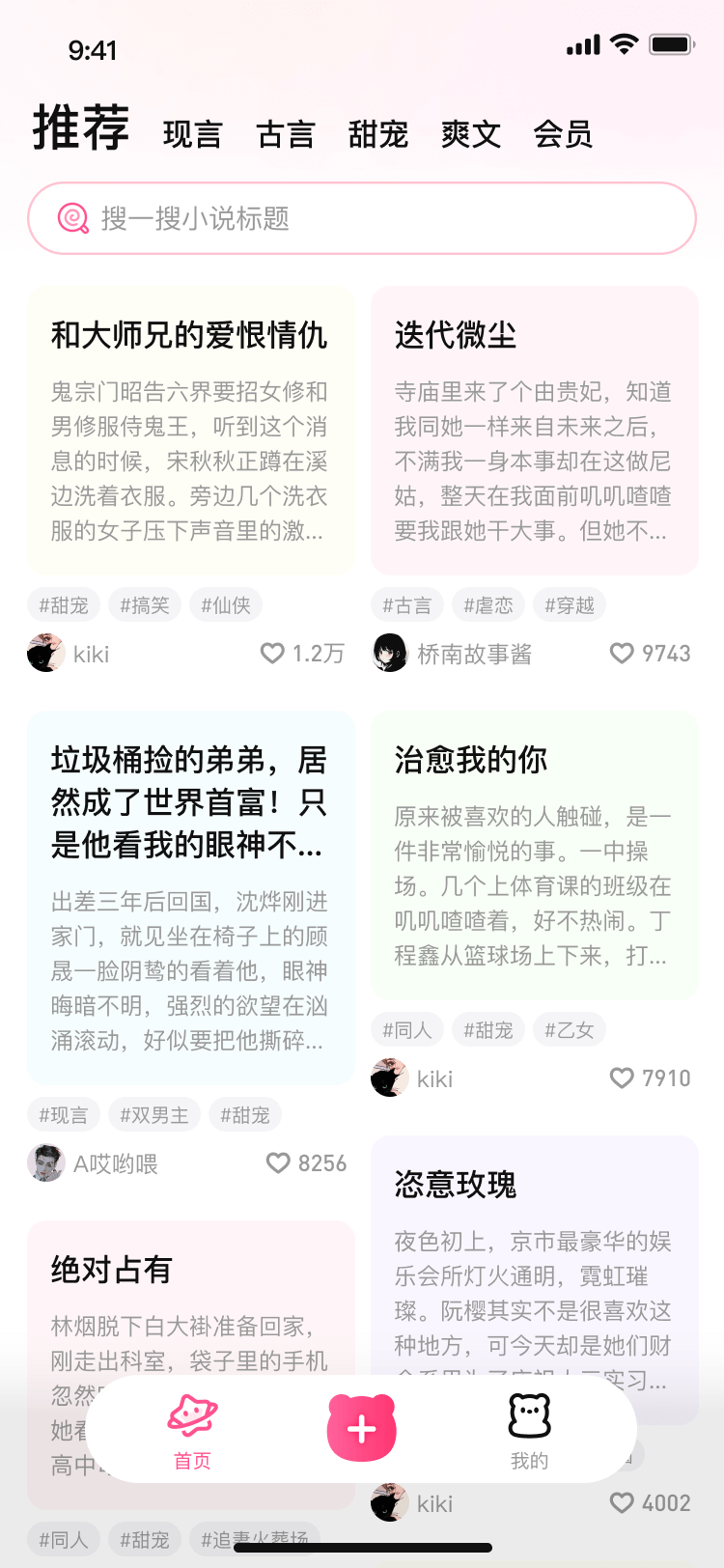Go to the 会员 tab
The image size is (724, 1568).
(x=563, y=134)
